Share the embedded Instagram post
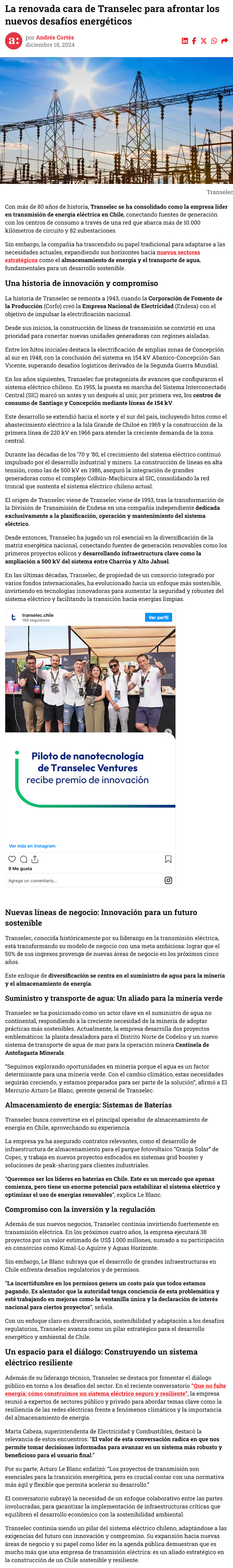Screen dimensions: 233x1568 [x=35, y=859]
